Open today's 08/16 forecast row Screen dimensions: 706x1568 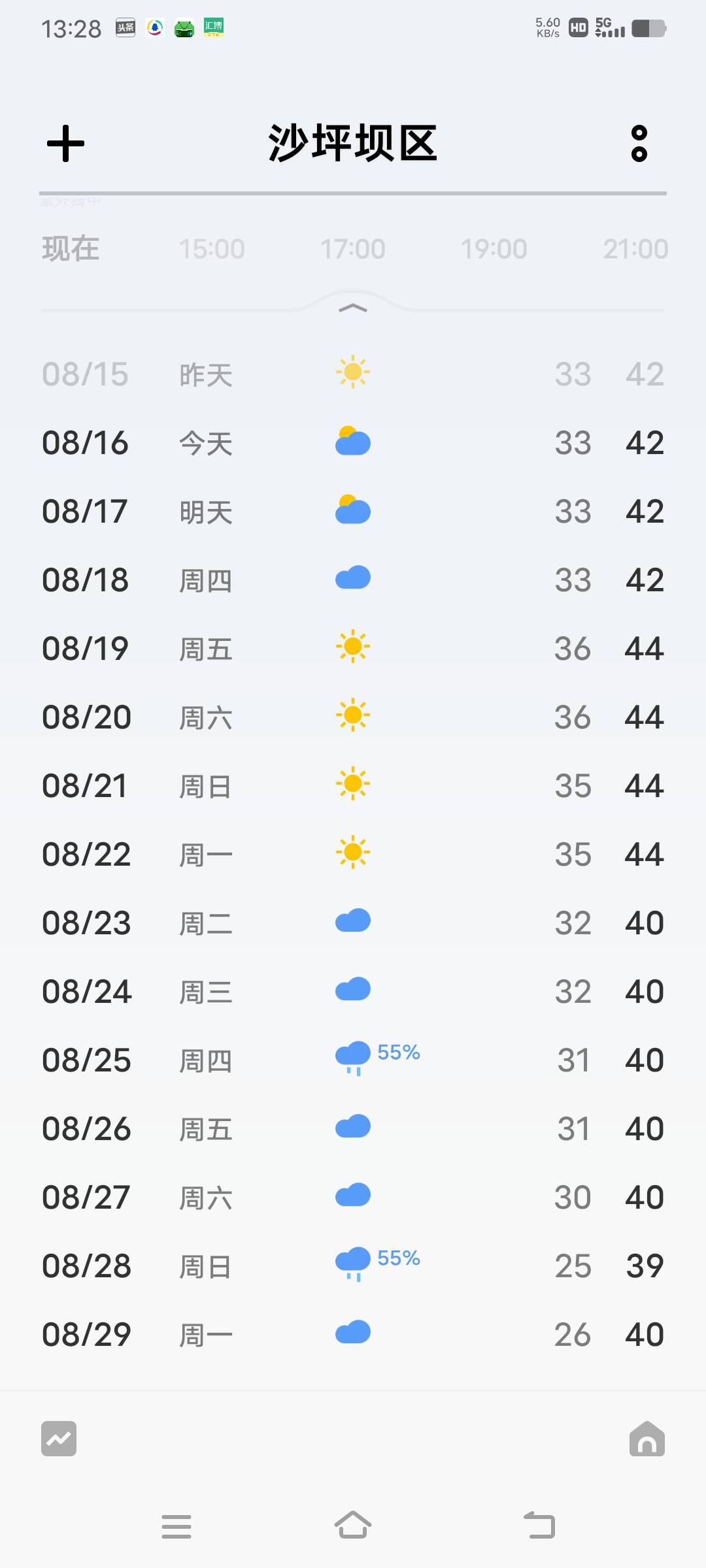(353, 443)
